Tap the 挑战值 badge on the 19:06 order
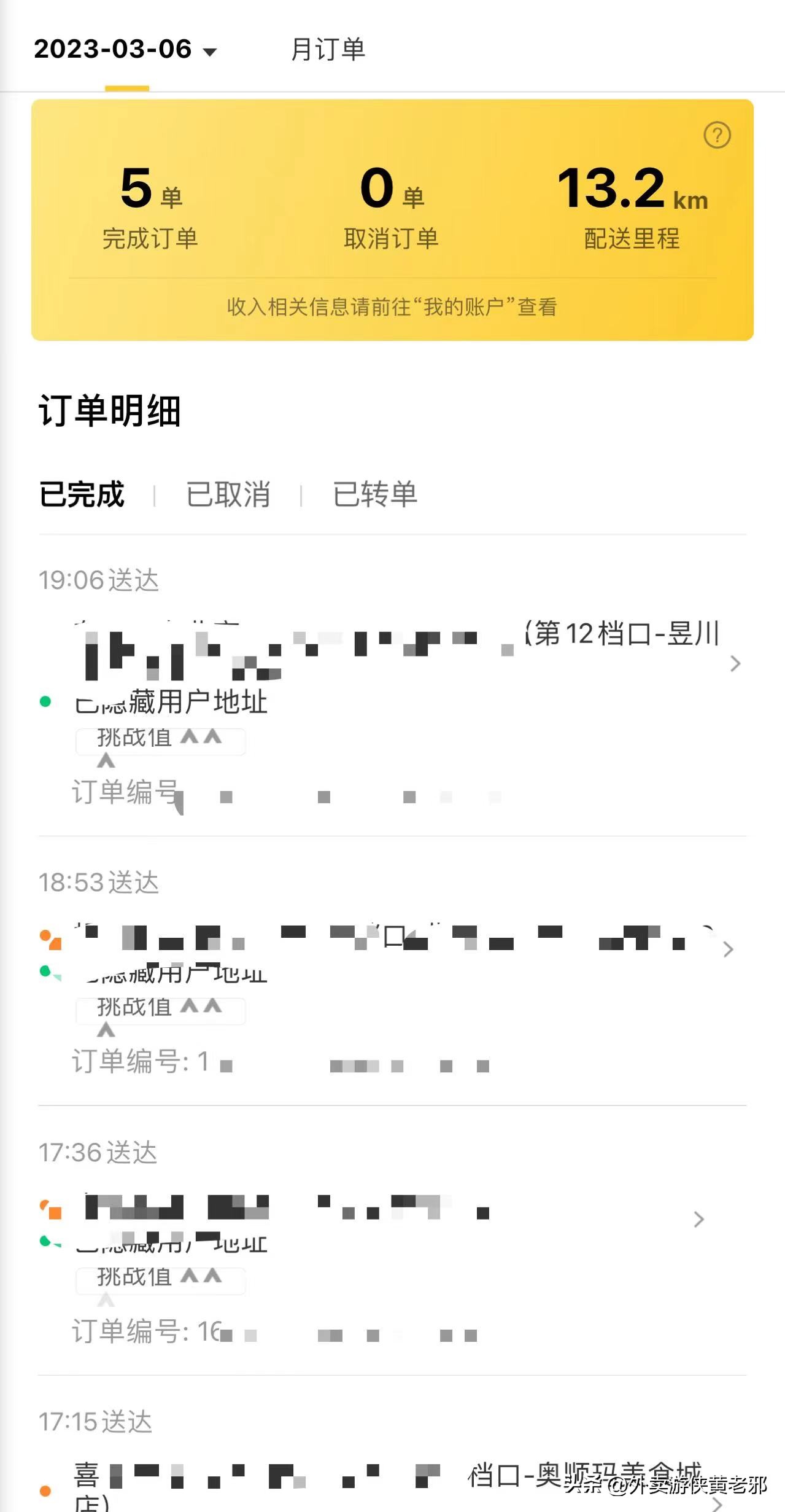This screenshot has width=785, height=1512. 160,741
